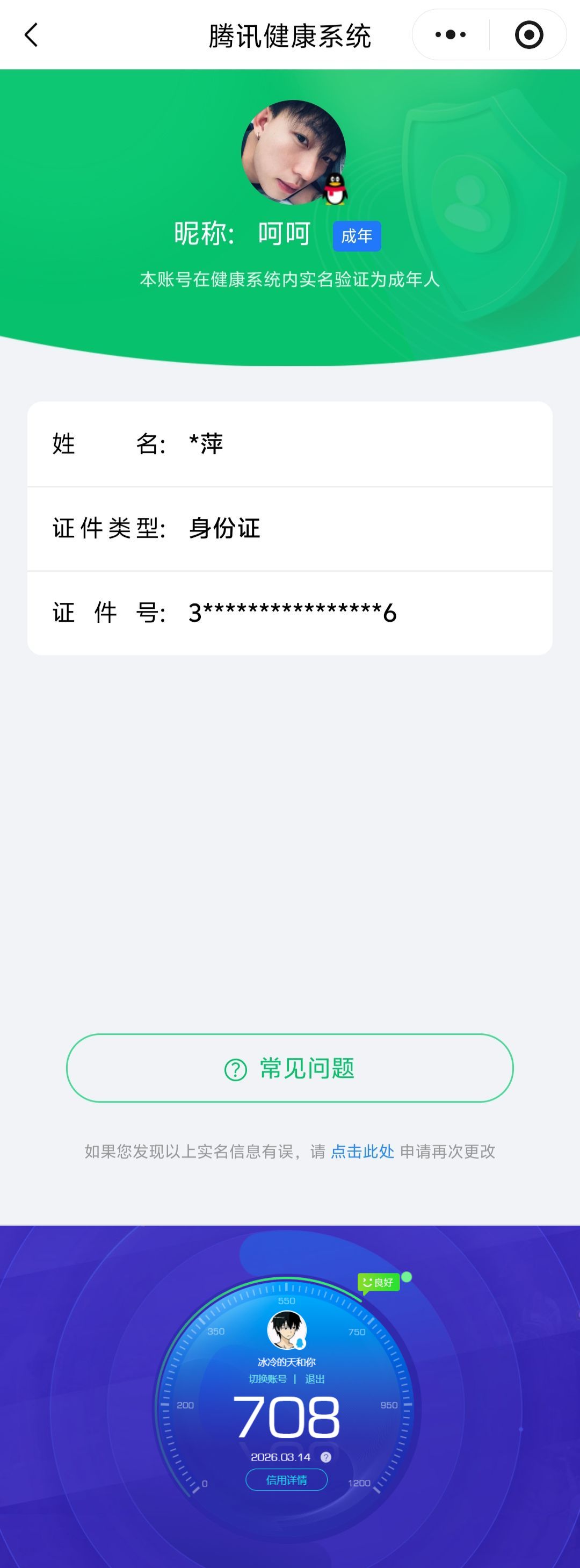
Task: Go back using the top-left arrow
Action: click(32, 35)
